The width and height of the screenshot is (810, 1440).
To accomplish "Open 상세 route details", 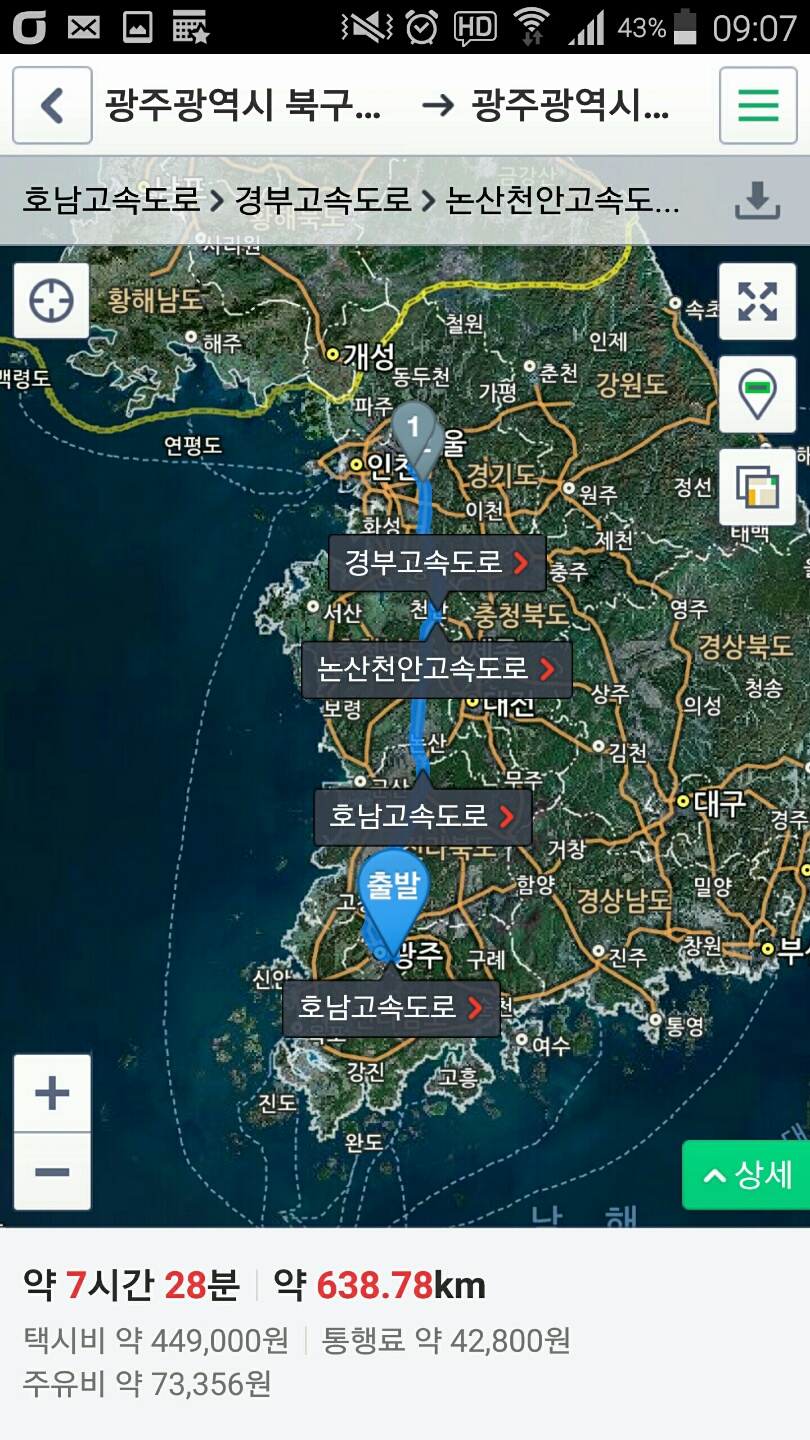I will click(748, 1175).
